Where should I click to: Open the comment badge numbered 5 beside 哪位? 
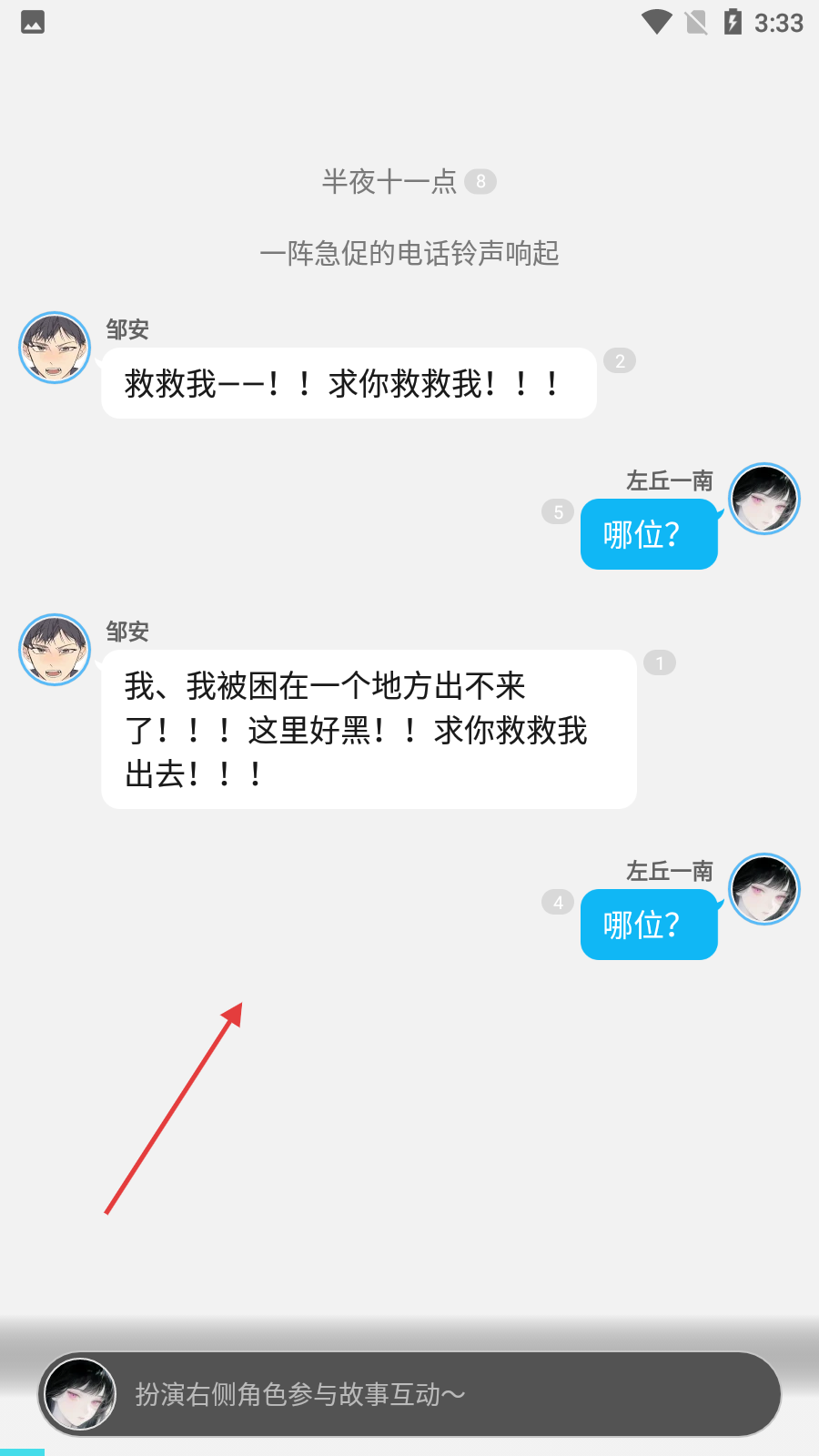click(558, 512)
